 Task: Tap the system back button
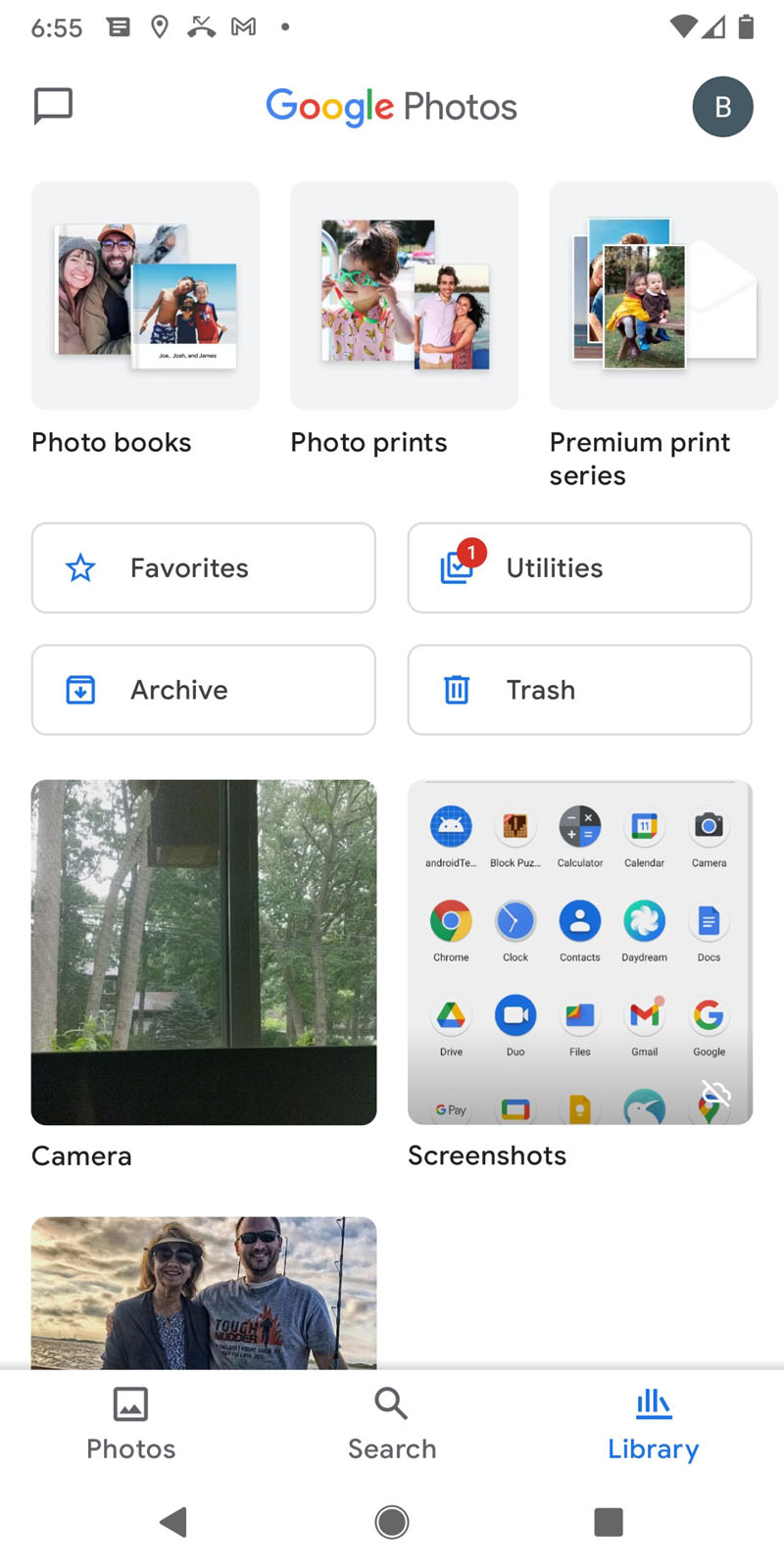173,1522
